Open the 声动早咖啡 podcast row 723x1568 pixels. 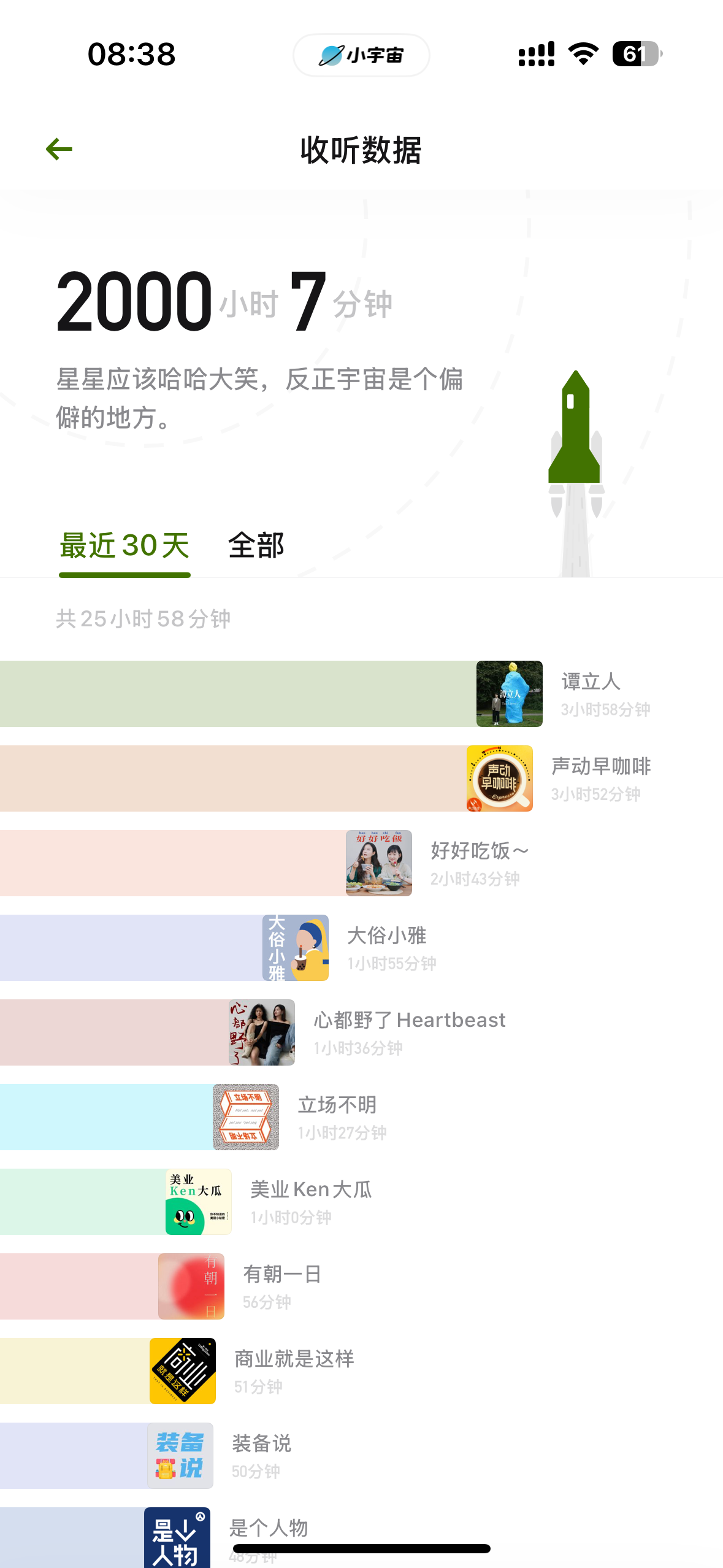pyautogui.click(x=361, y=778)
